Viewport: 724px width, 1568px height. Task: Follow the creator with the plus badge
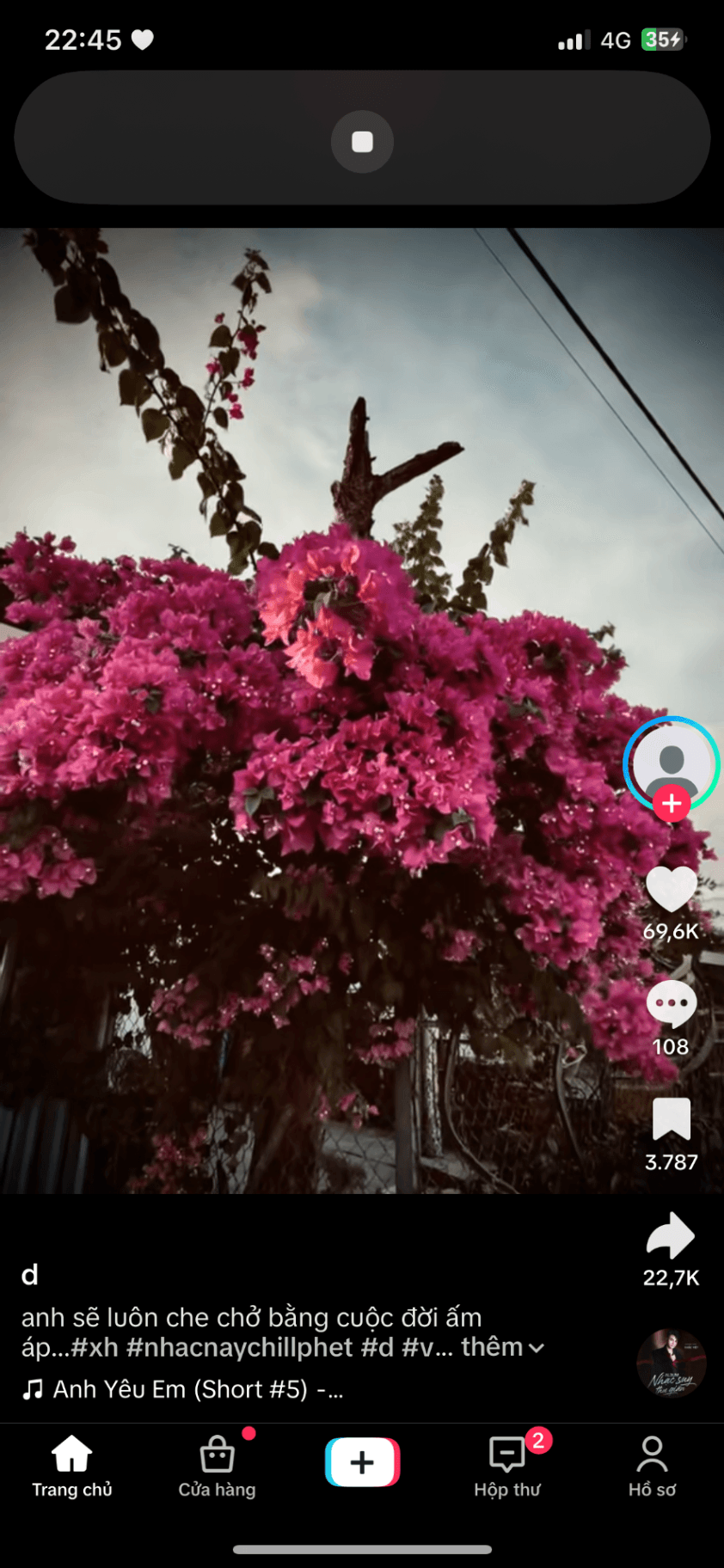tap(672, 804)
